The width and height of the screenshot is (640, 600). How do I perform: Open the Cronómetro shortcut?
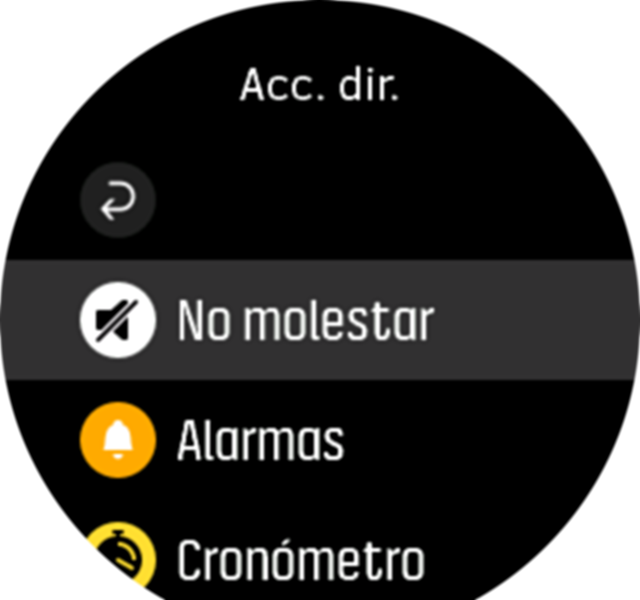[300, 559]
